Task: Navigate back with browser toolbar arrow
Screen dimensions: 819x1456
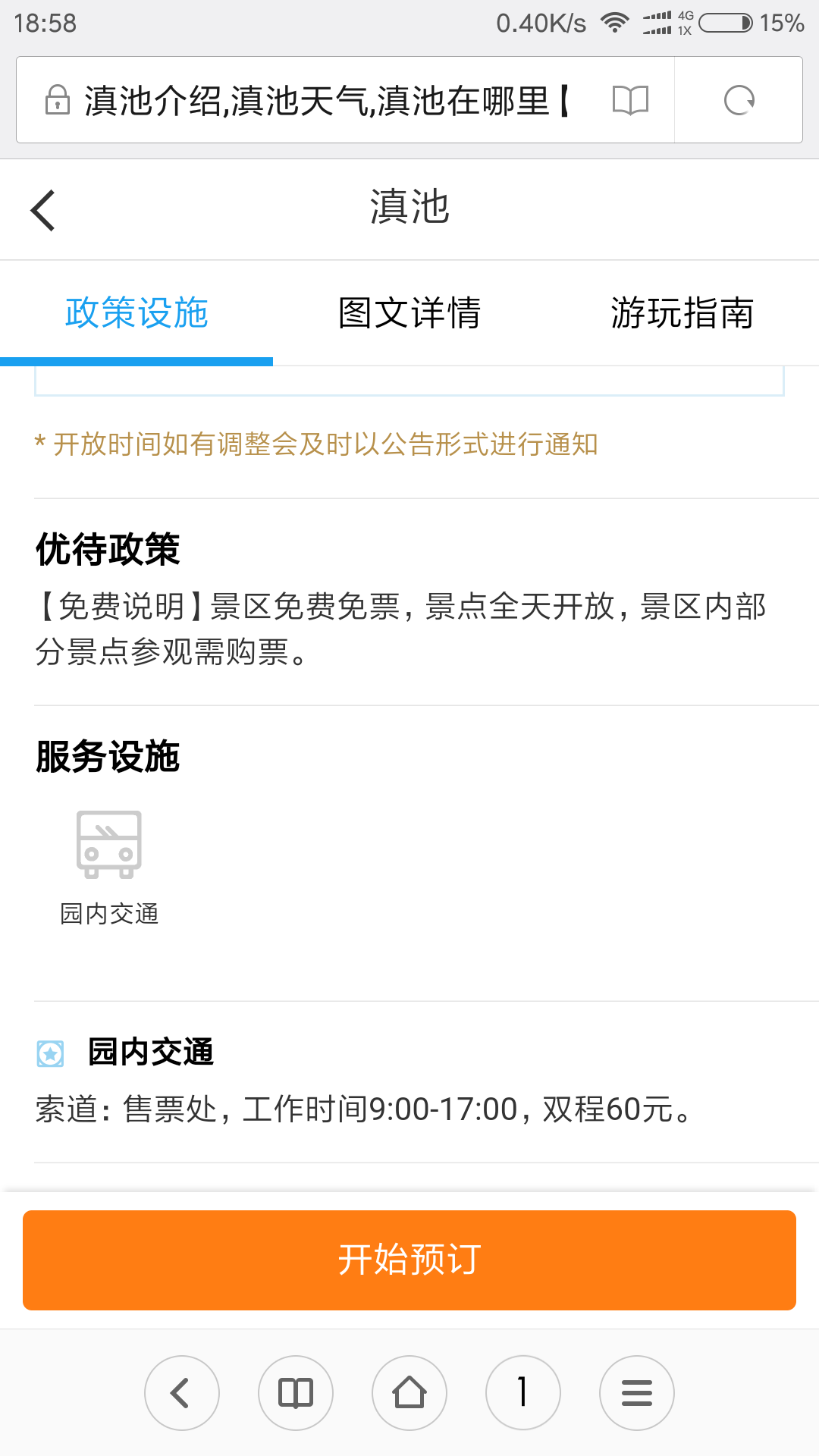Action: tap(182, 1393)
